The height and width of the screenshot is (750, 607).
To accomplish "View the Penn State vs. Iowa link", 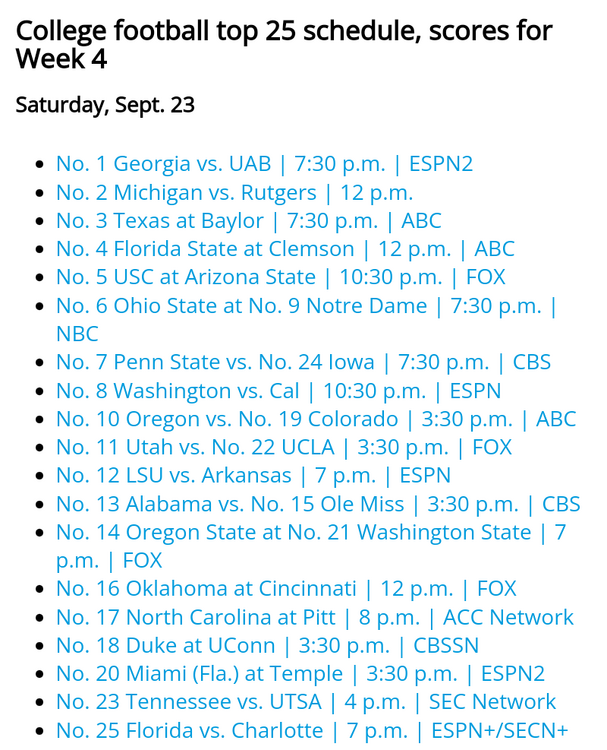I will tap(303, 362).
